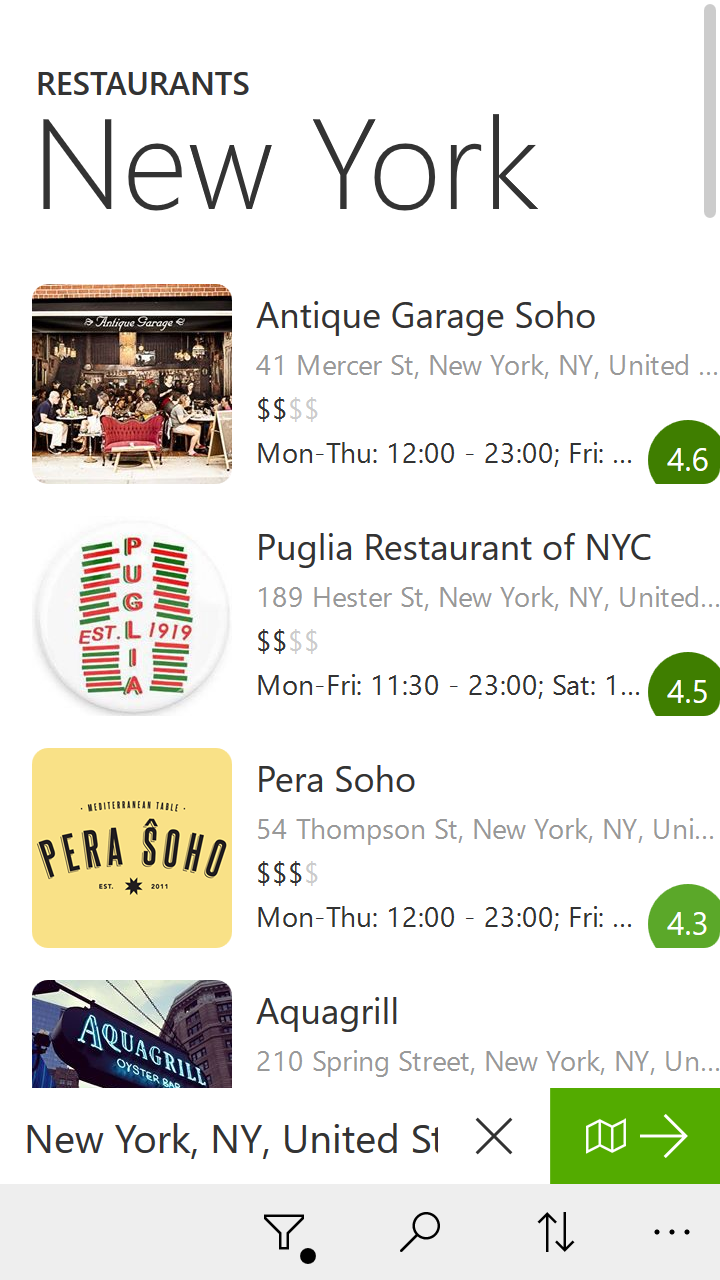Clear the search field with the X icon
The image size is (720, 1280).
[494, 1136]
